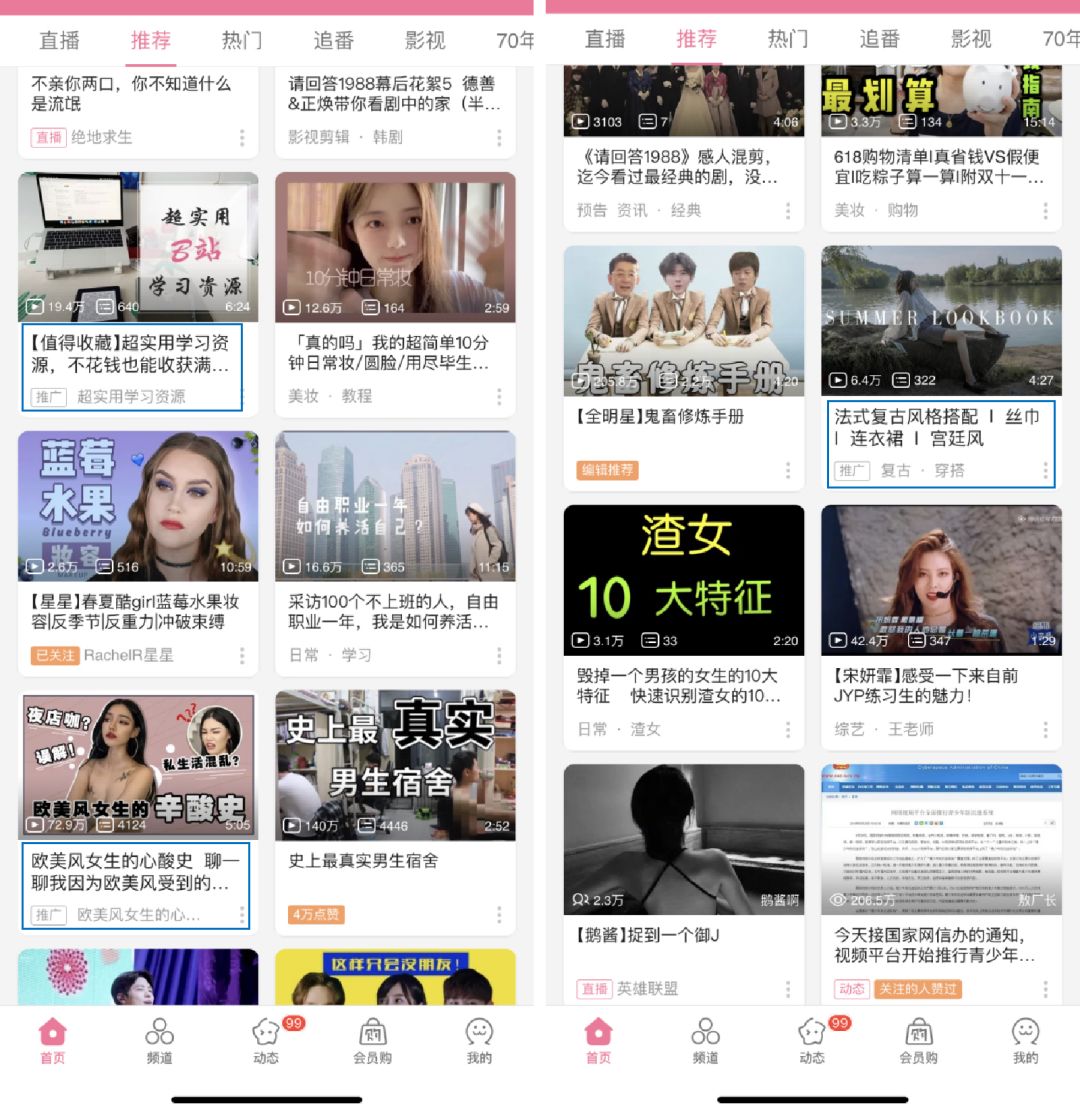1080x1114 pixels.
Task: Open the 超实用B站学习资源 promoted video
Action: tap(138, 248)
